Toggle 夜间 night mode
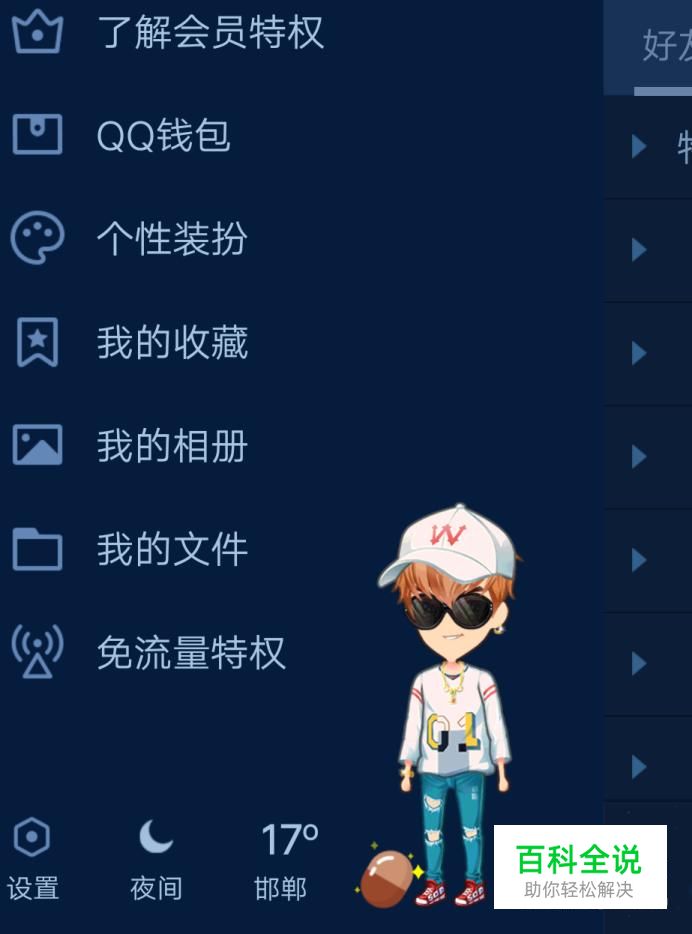 coord(156,858)
